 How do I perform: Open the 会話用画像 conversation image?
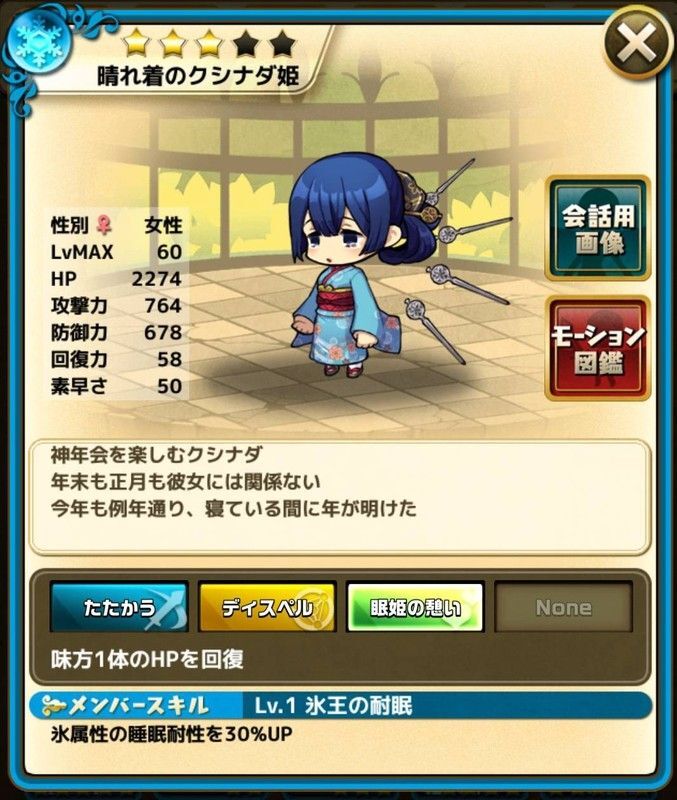598,228
